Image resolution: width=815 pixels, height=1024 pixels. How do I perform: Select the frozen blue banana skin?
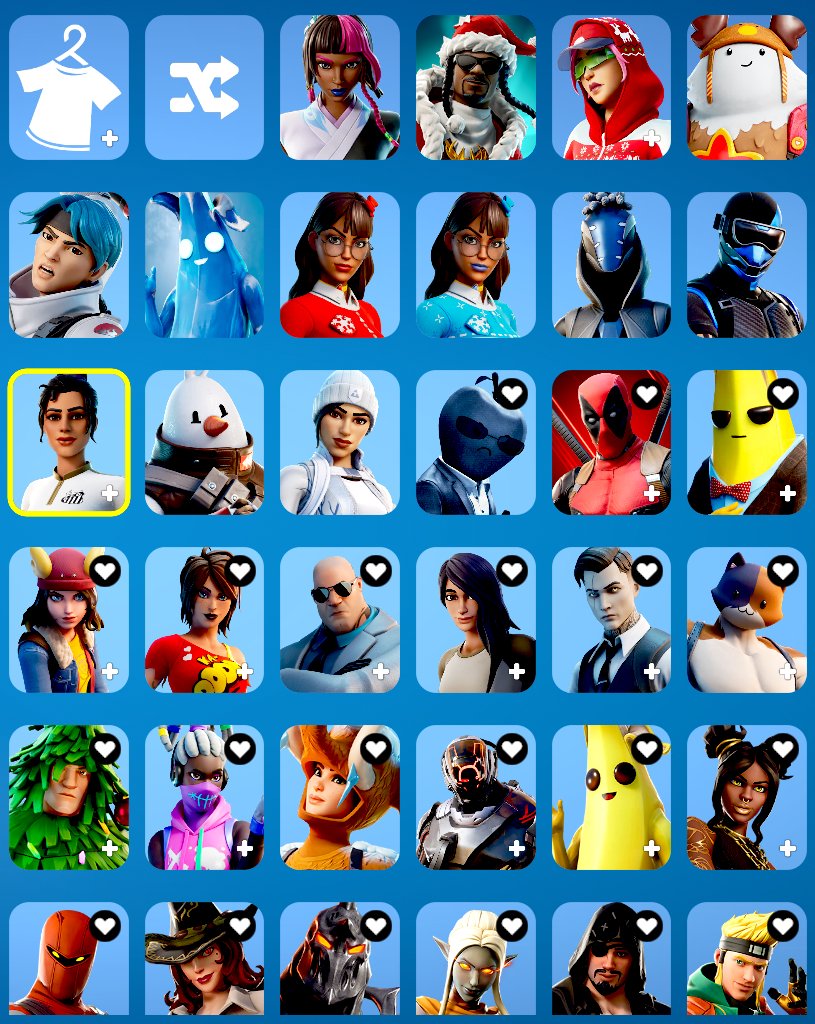(204, 265)
